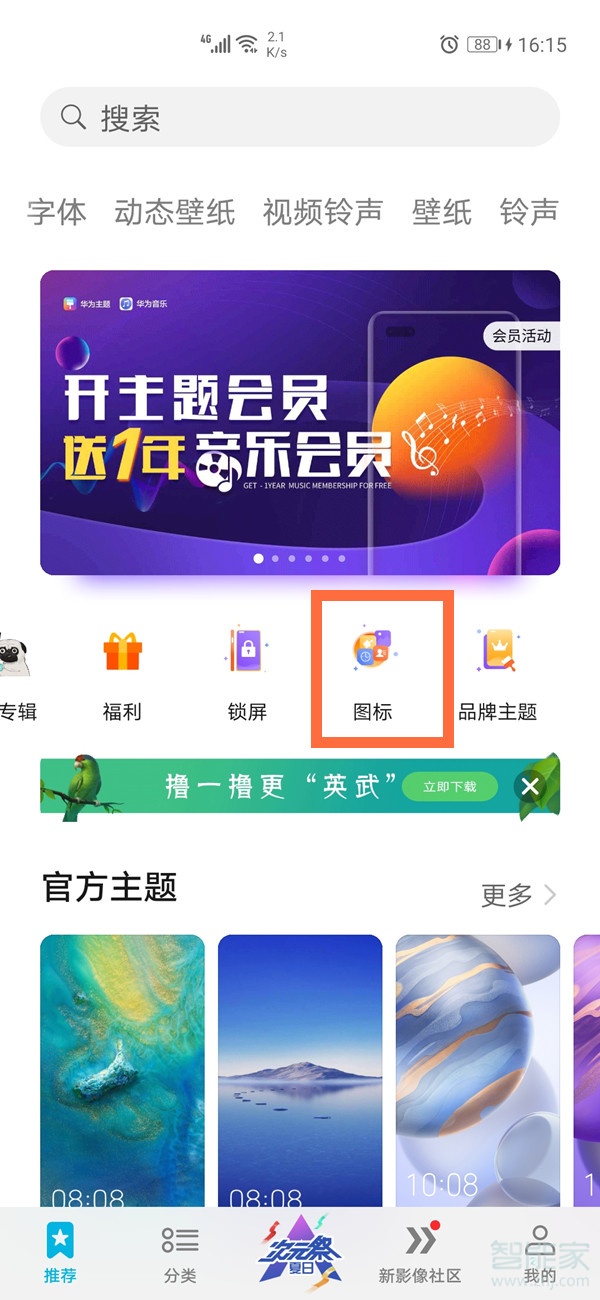This screenshot has height=1300, width=600.
Task: Open the teal gold marble theme
Action: [x=122, y=1070]
